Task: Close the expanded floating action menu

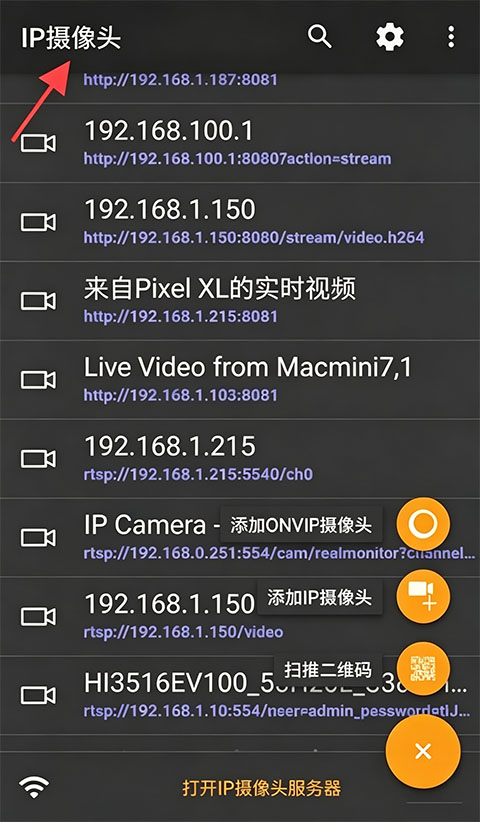Action: [x=423, y=752]
